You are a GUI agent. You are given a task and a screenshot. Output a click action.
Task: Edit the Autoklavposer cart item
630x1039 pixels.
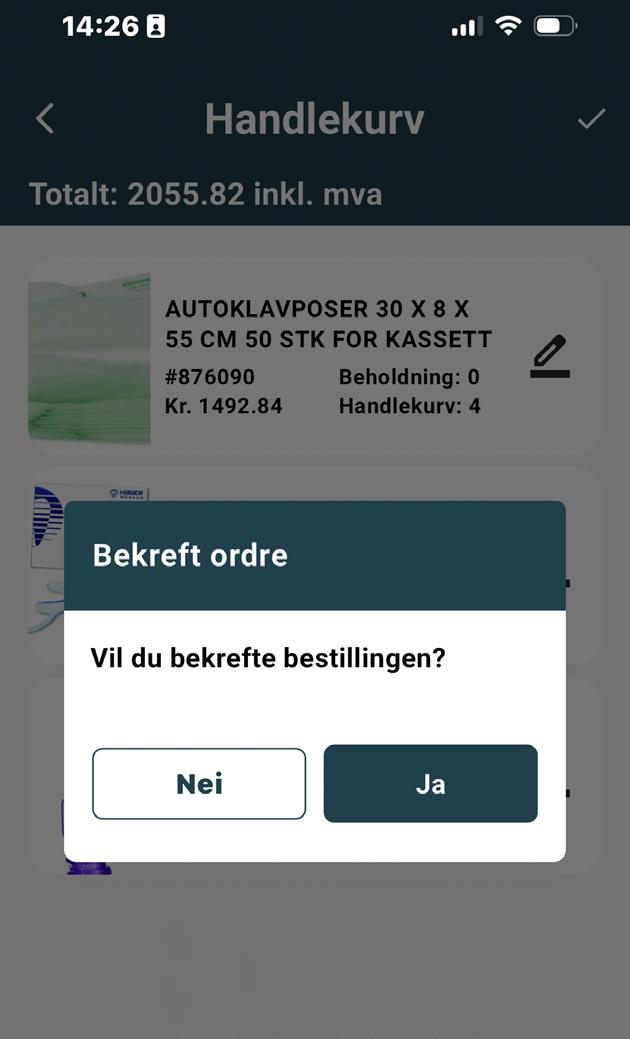tap(549, 357)
